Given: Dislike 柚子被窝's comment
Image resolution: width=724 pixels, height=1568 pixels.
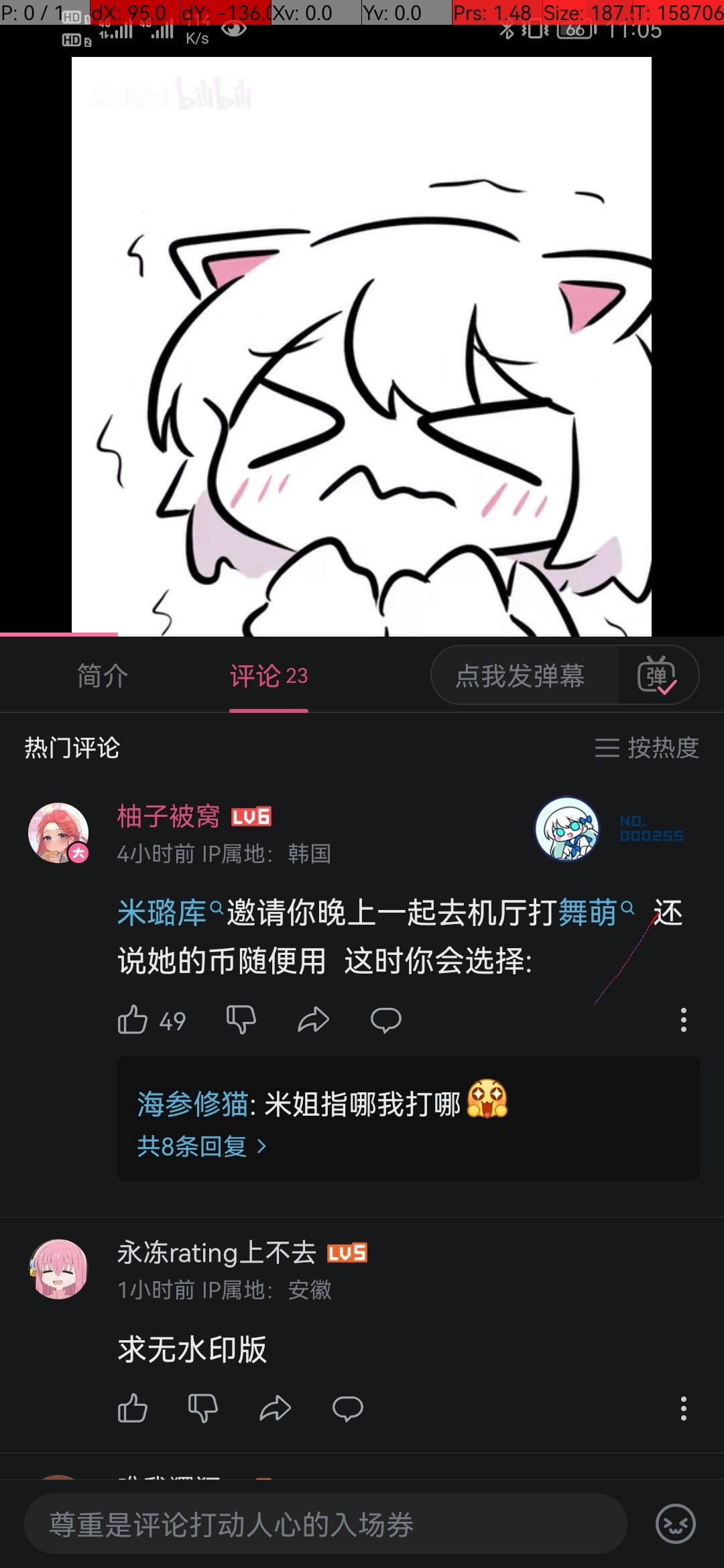Looking at the screenshot, I should point(241,1020).
